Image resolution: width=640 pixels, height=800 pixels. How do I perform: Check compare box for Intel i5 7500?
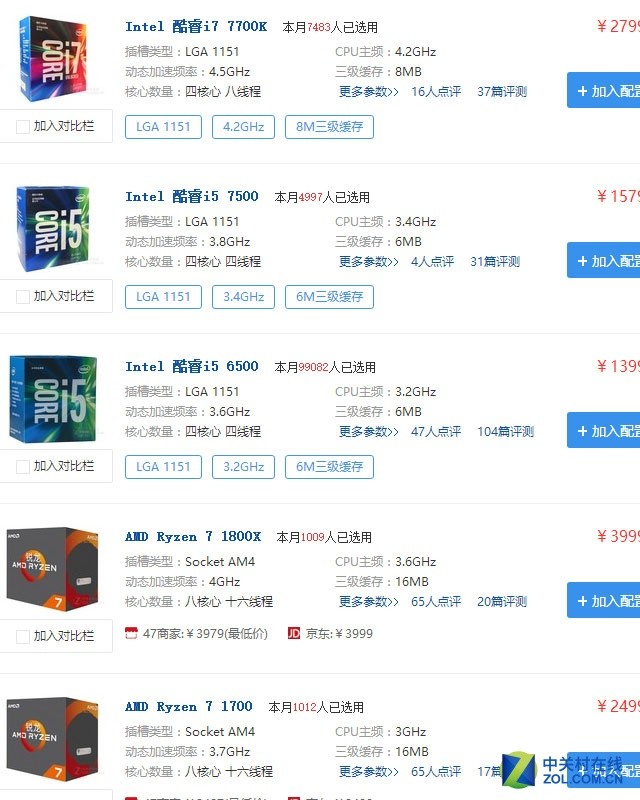pyautogui.click(x=23, y=296)
